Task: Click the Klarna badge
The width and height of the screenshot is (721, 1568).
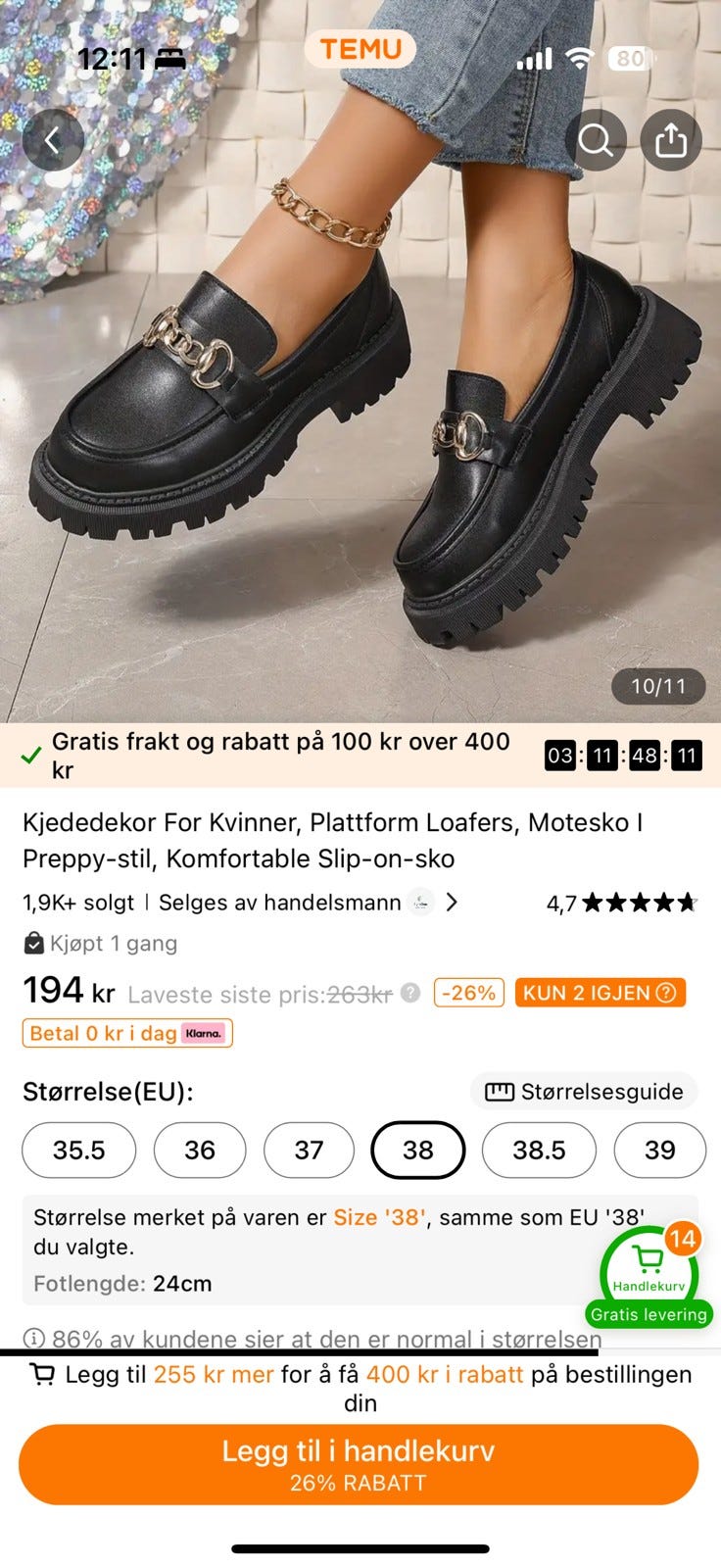Action: click(206, 1033)
